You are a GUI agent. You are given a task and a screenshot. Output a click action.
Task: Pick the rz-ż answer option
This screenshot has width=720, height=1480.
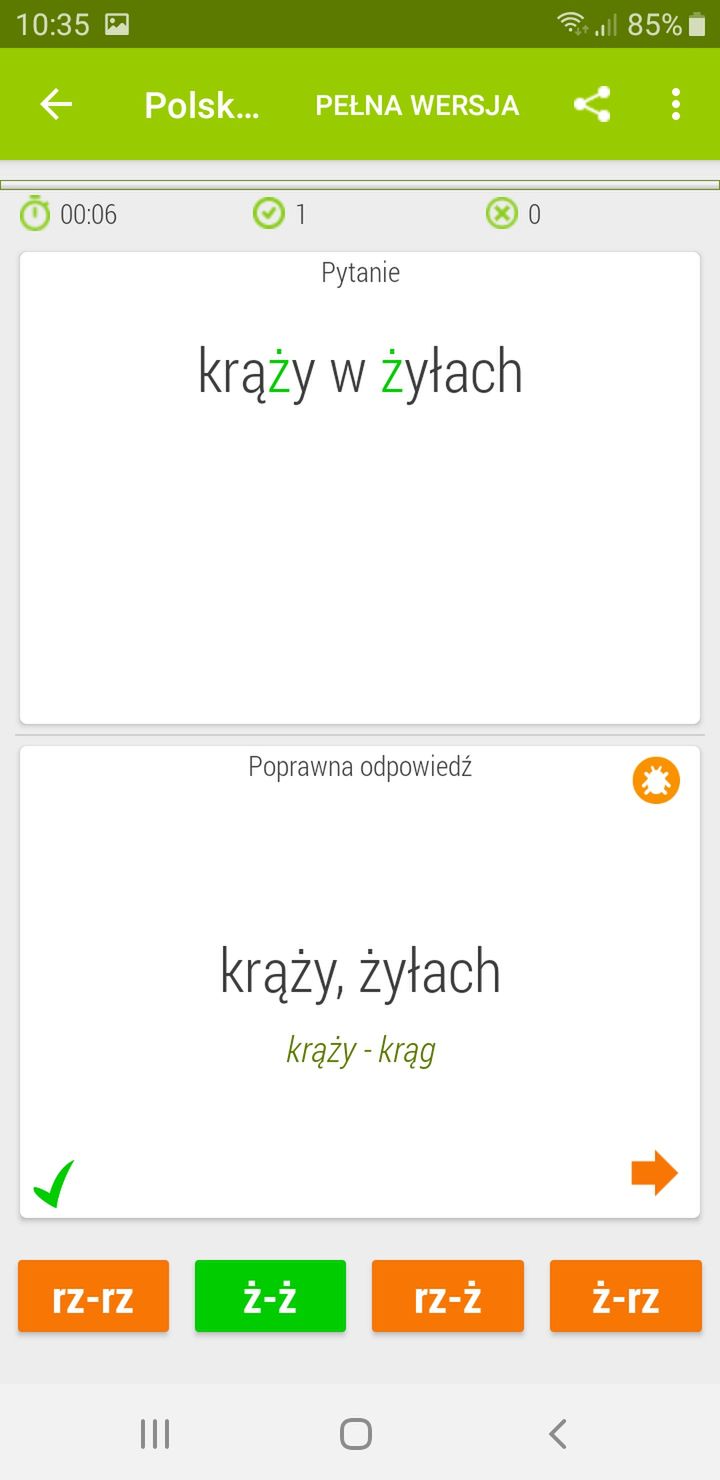[x=448, y=1297]
